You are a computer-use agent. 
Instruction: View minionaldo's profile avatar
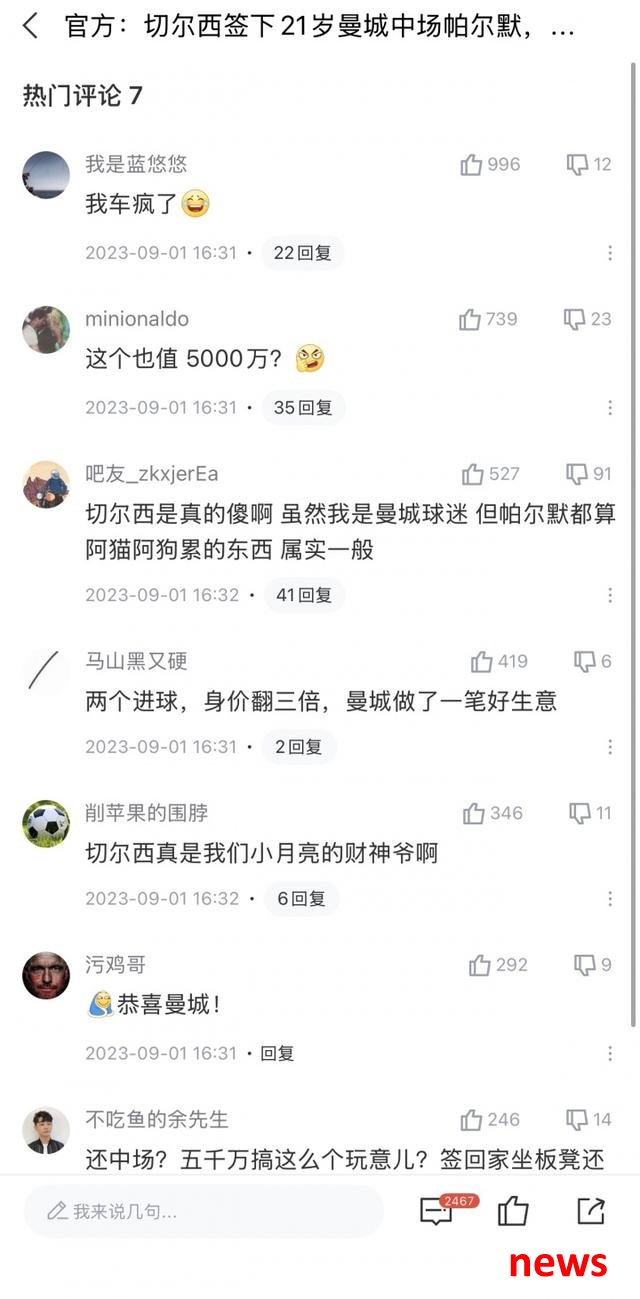(x=46, y=330)
